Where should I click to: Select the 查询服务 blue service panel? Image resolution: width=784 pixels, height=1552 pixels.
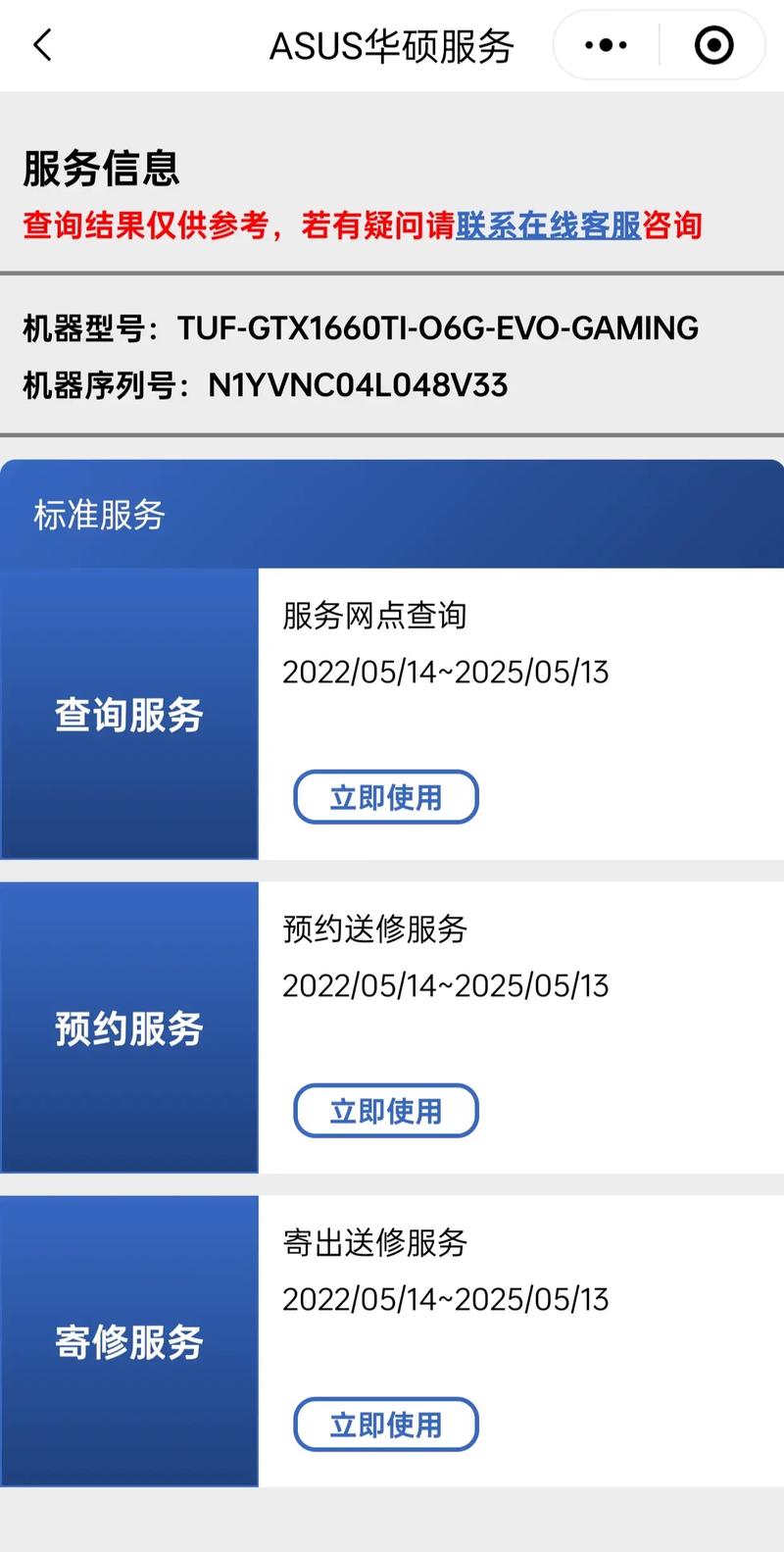coord(128,716)
